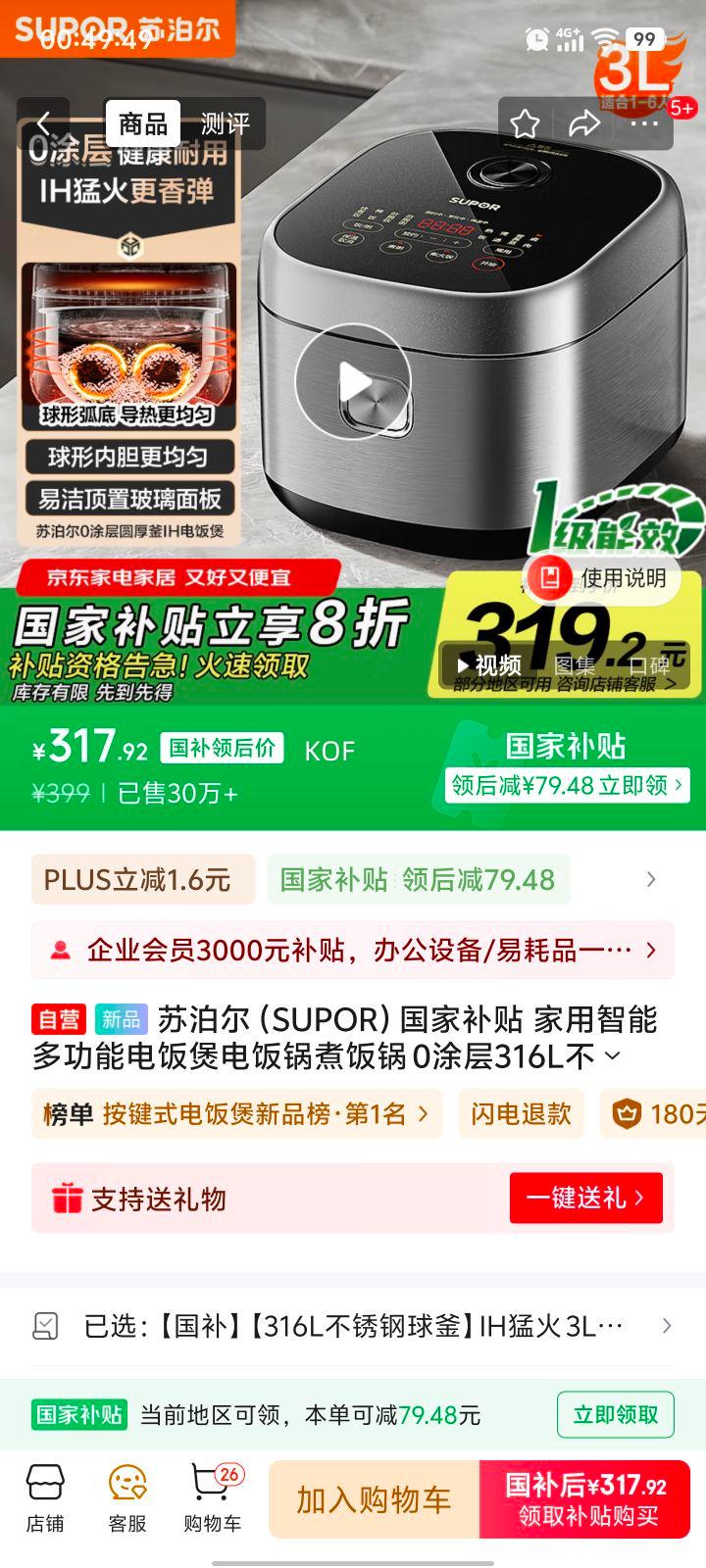Go back using the top-left arrow
Screen dimensions: 706x1568
click(x=43, y=123)
